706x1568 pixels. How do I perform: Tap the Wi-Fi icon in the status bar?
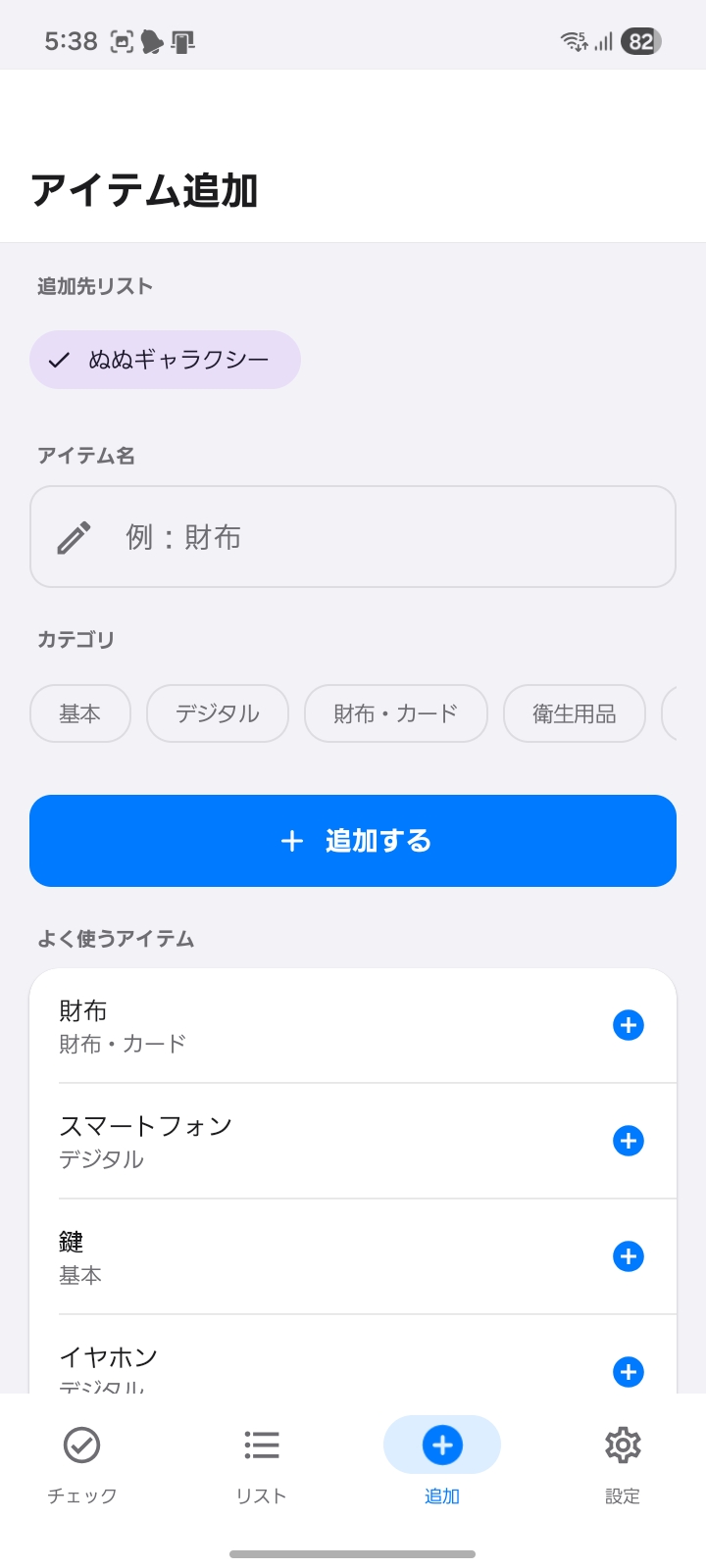[x=573, y=41]
